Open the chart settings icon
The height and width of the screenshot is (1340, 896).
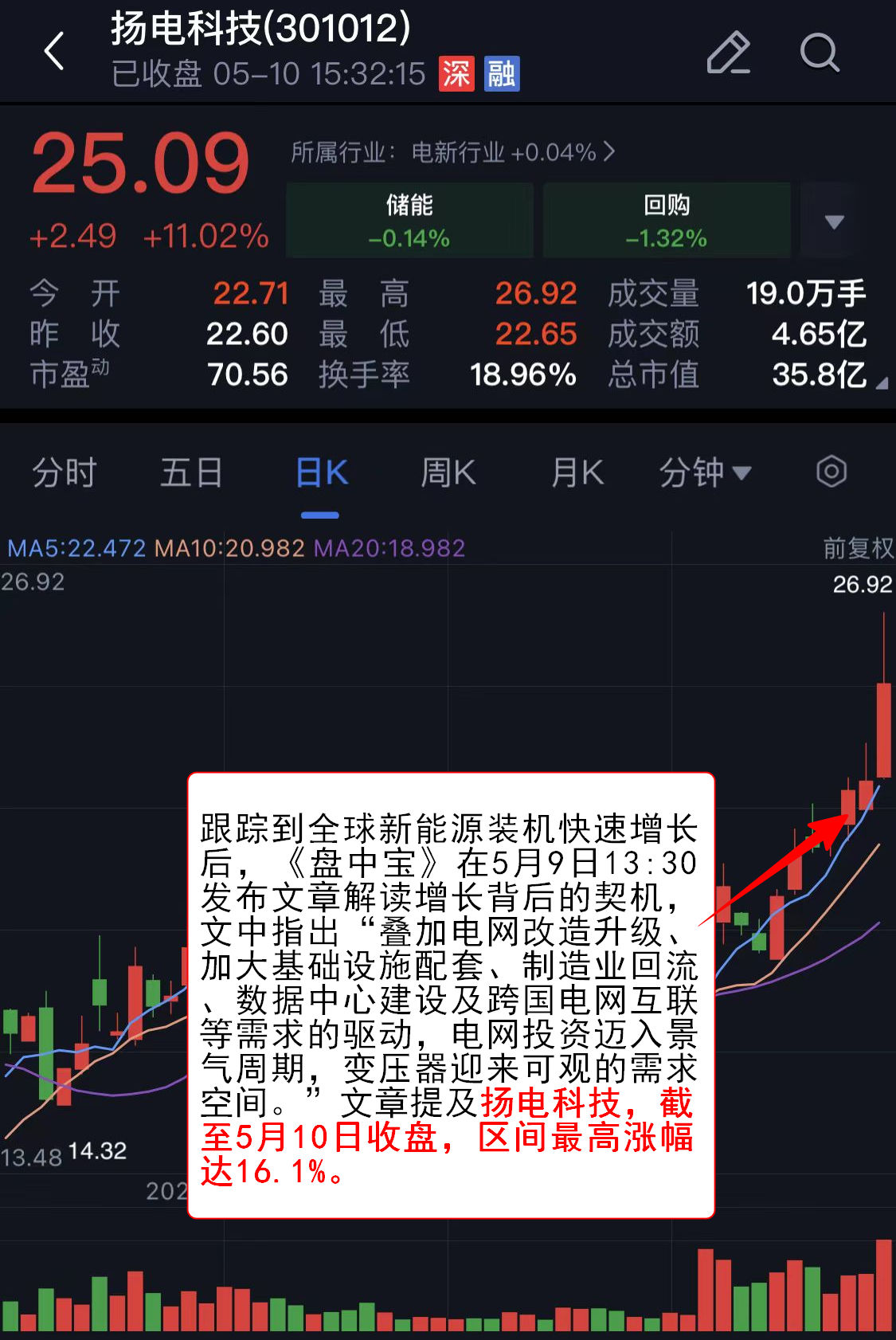tap(831, 472)
